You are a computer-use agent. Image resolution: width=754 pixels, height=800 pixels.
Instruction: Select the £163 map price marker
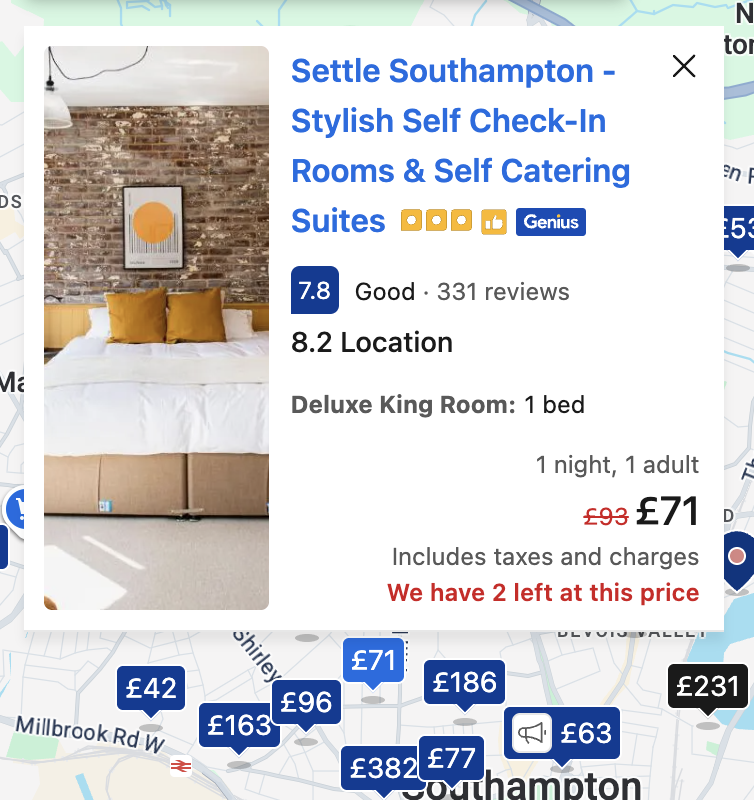coord(239,724)
